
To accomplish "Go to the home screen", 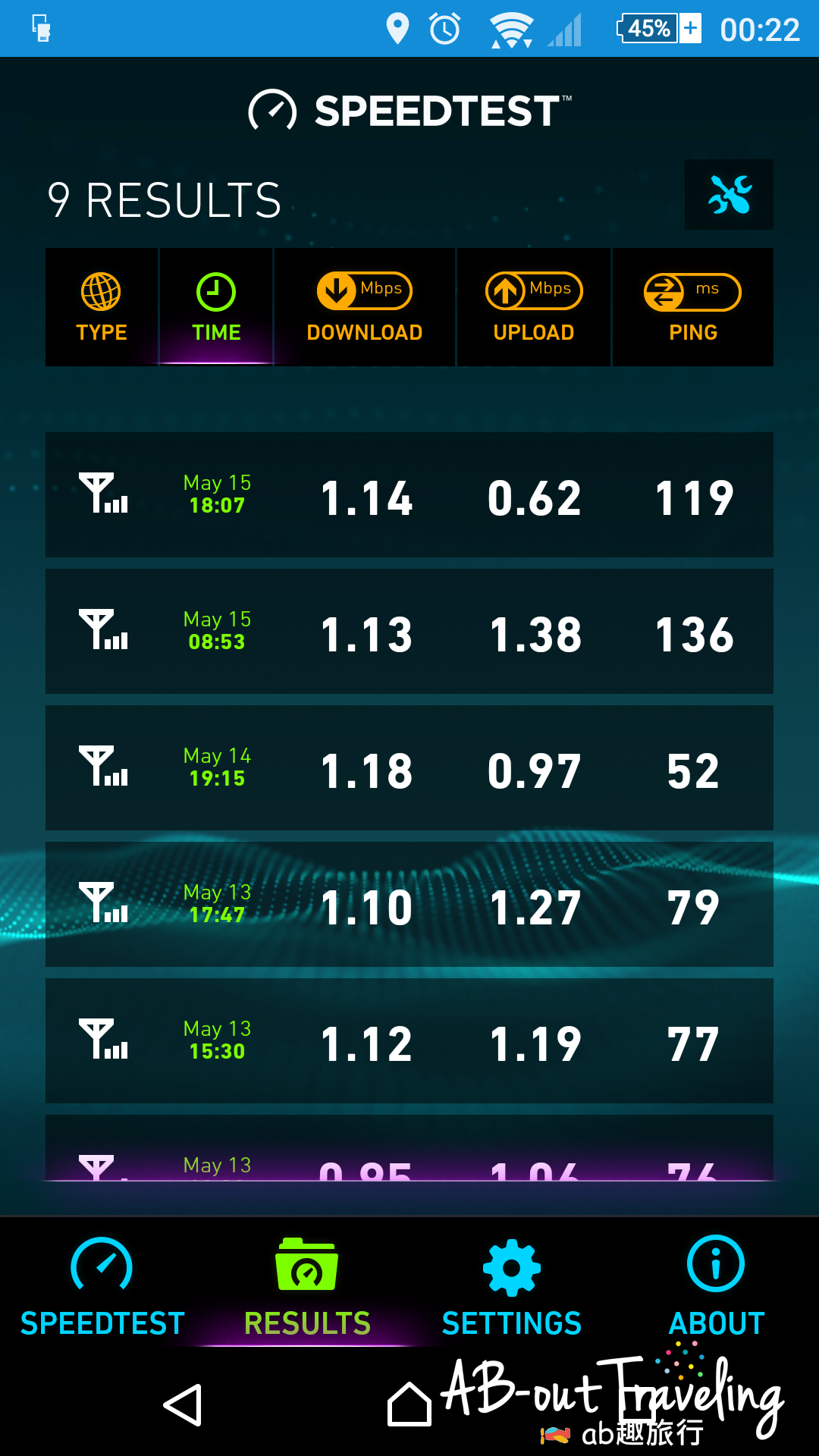I will pyautogui.click(x=409, y=1404).
